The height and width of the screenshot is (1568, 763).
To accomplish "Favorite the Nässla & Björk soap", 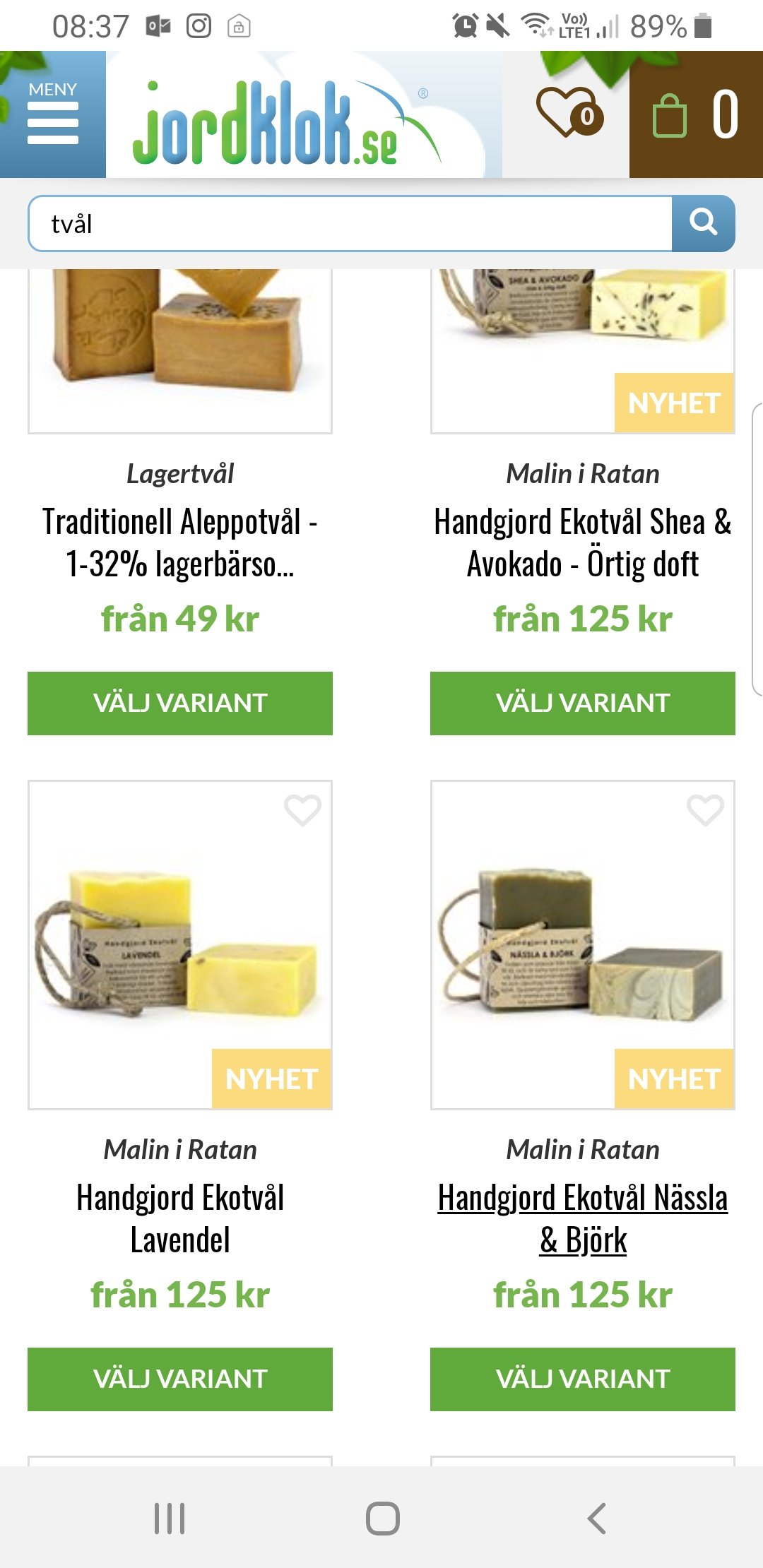I will point(705,810).
